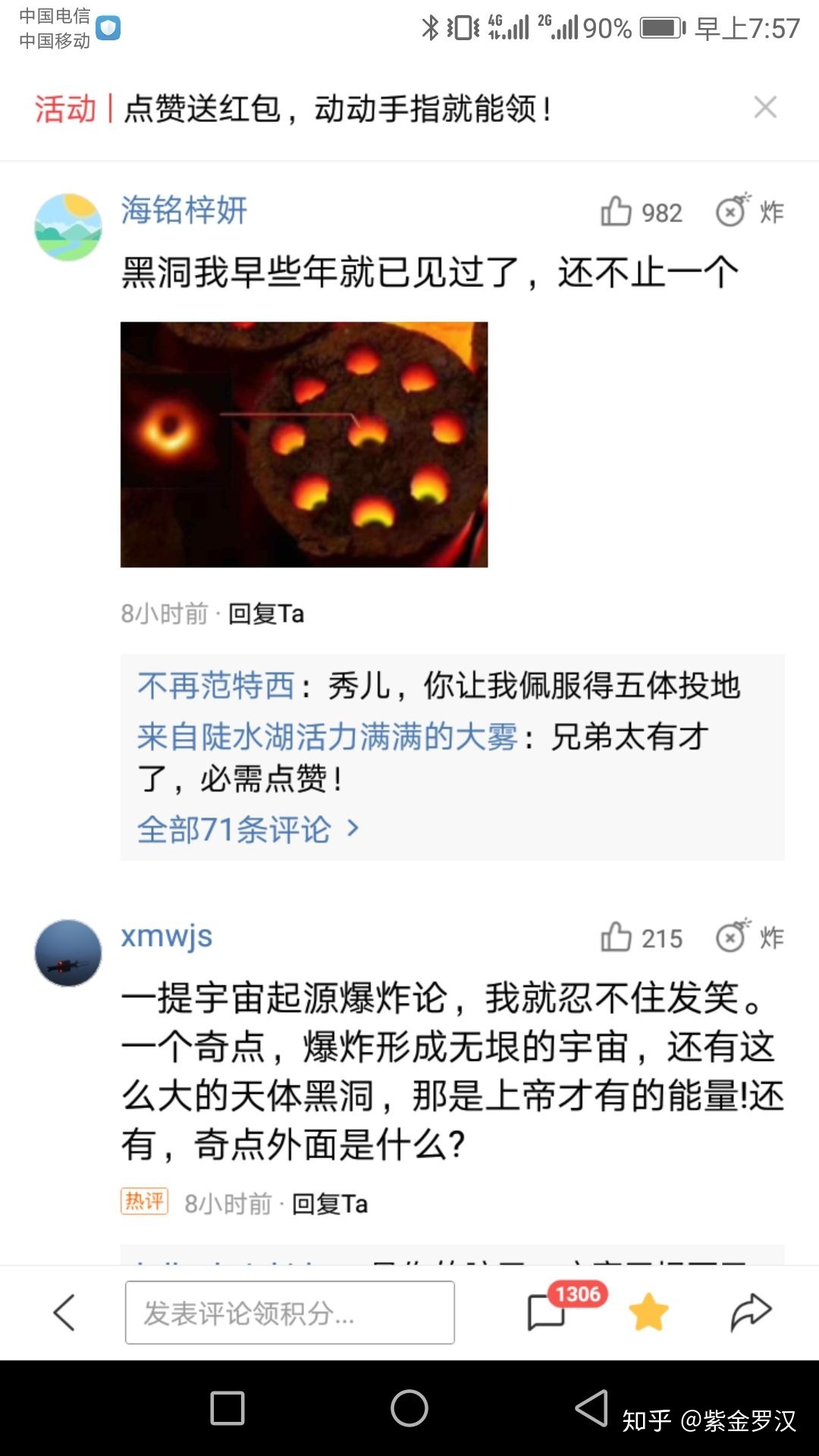Open 海铭梓妍's profile avatar
The width and height of the screenshot is (819, 1456).
68,227
